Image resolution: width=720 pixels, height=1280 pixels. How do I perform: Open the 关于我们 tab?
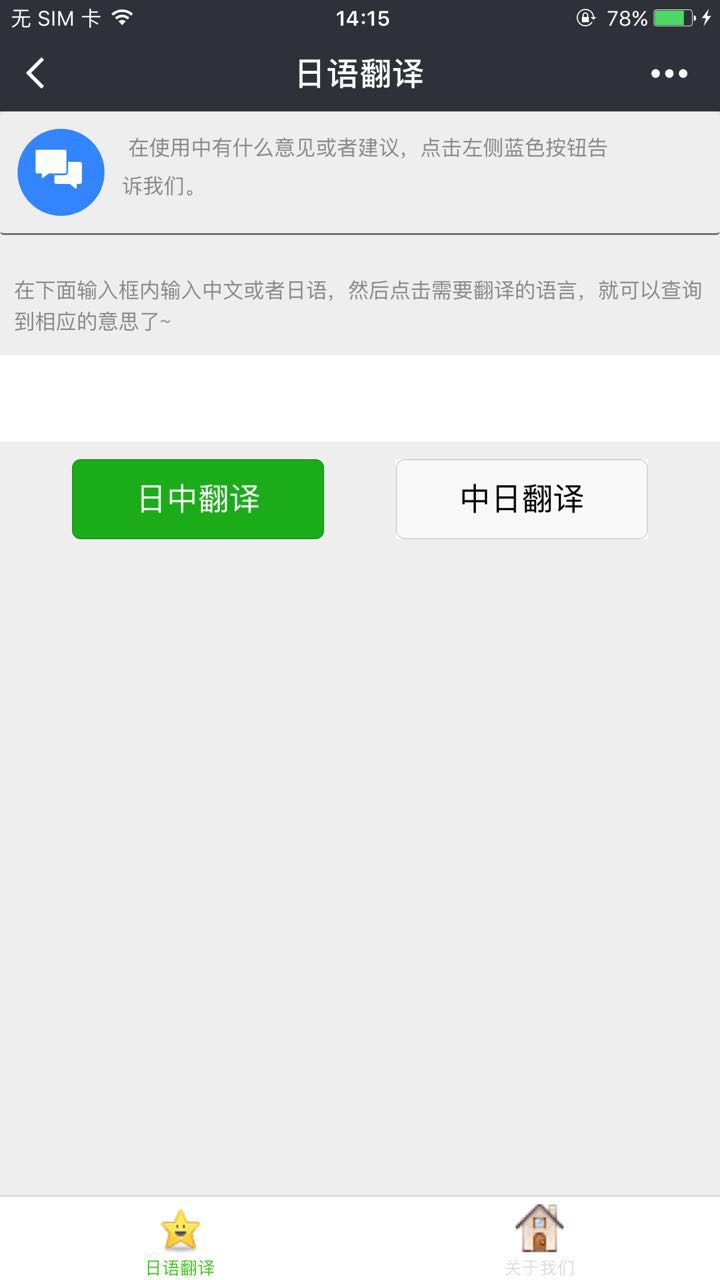coord(539,1240)
